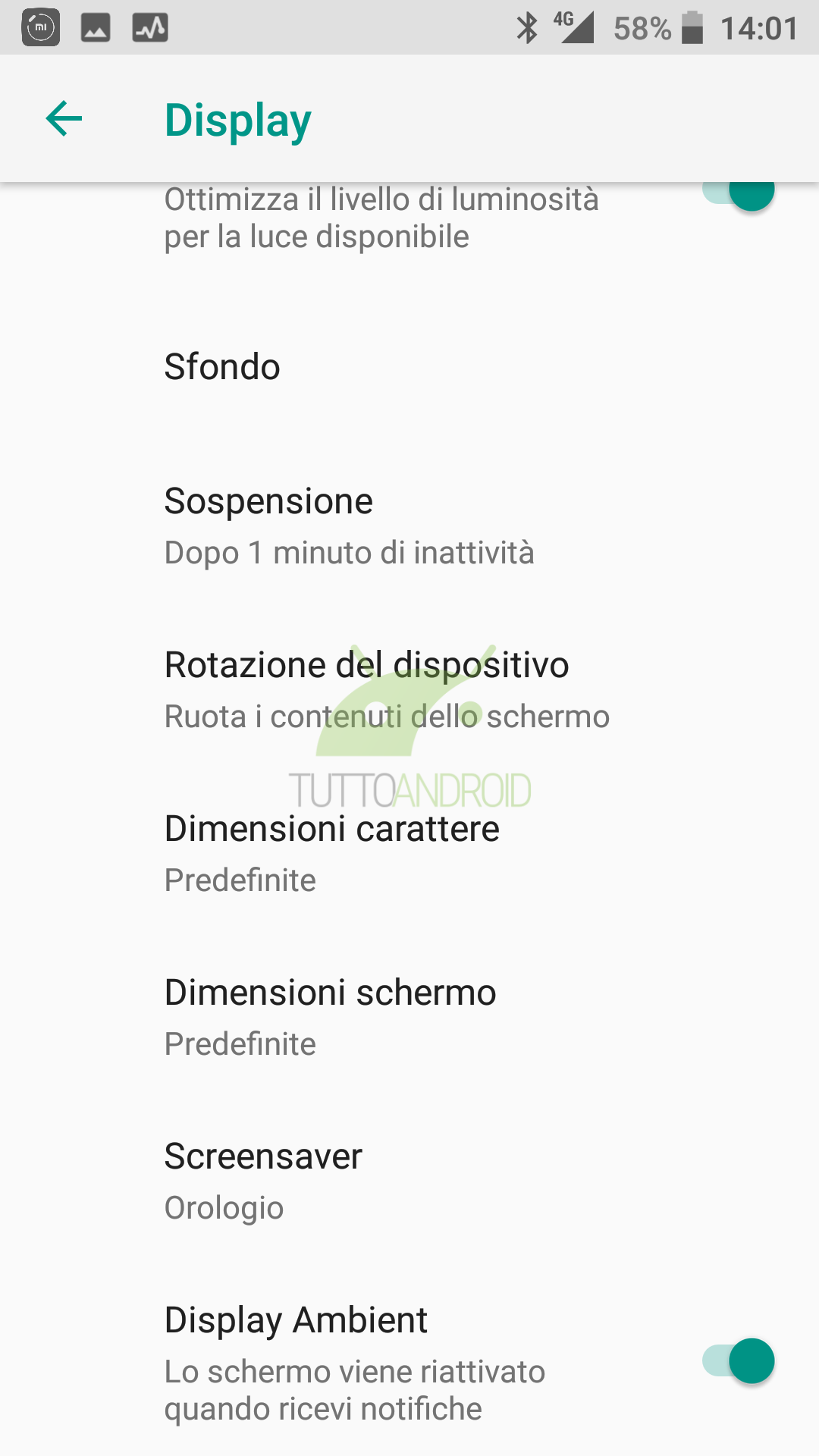Open Rotazione del dispositivo setting
The width and height of the screenshot is (819, 1456).
point(409,690)
